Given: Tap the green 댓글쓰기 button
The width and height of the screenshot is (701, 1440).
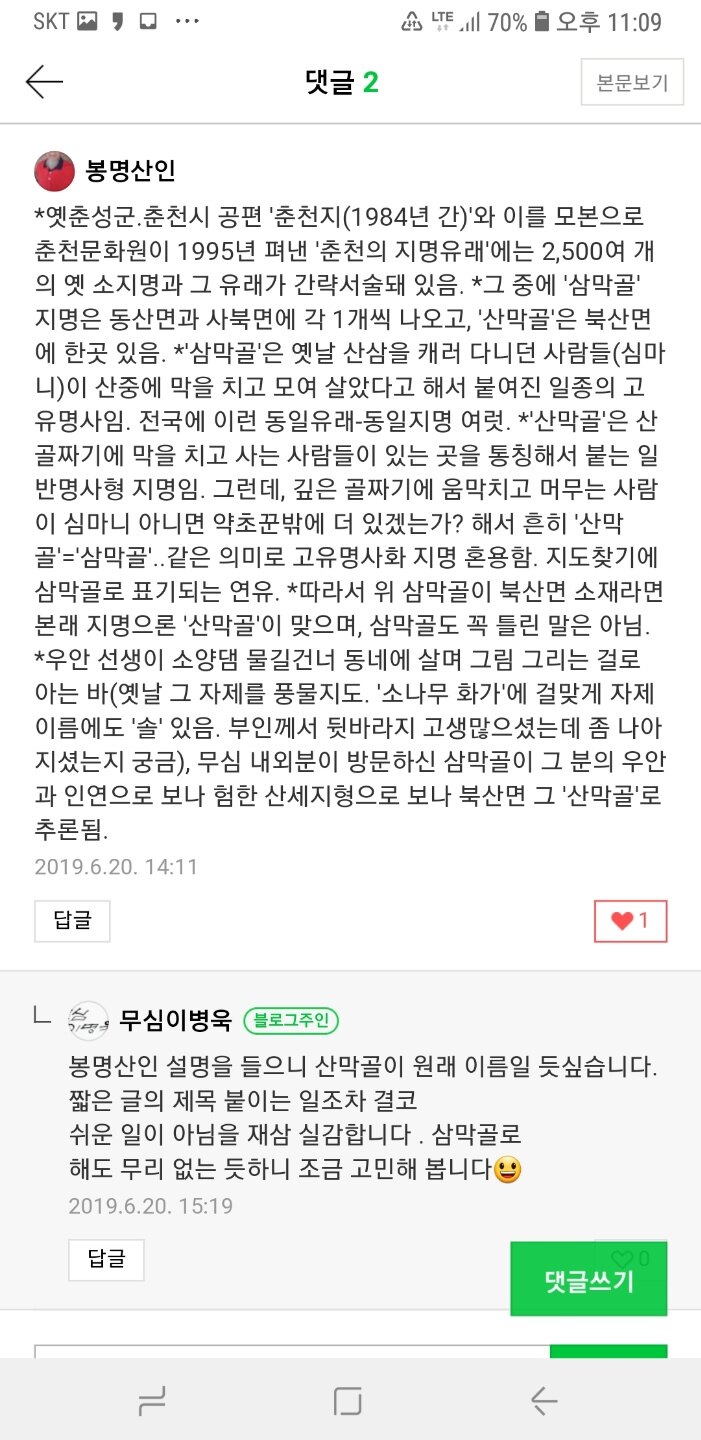Looking at the screenshot, I should coord(589,1279).
